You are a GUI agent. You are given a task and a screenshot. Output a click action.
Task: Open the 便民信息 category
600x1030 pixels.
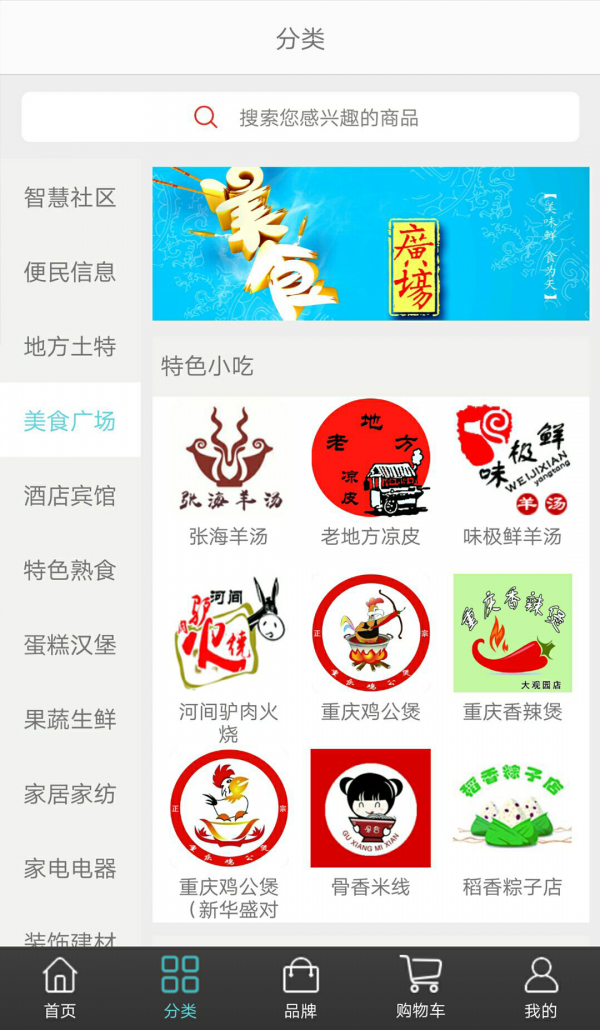coord(70,272)
